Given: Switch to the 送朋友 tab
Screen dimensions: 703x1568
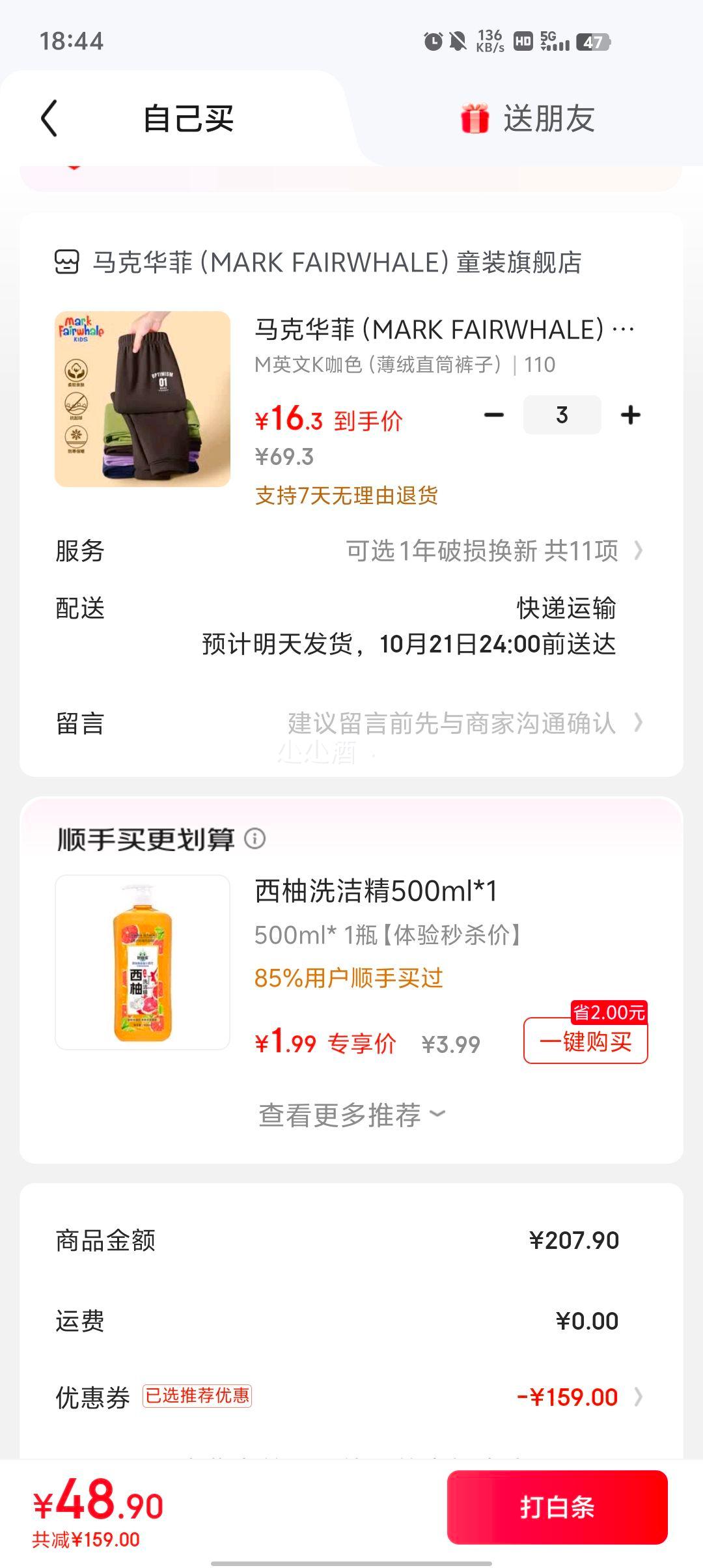Looking at the screenshot, I should (528, 119).
